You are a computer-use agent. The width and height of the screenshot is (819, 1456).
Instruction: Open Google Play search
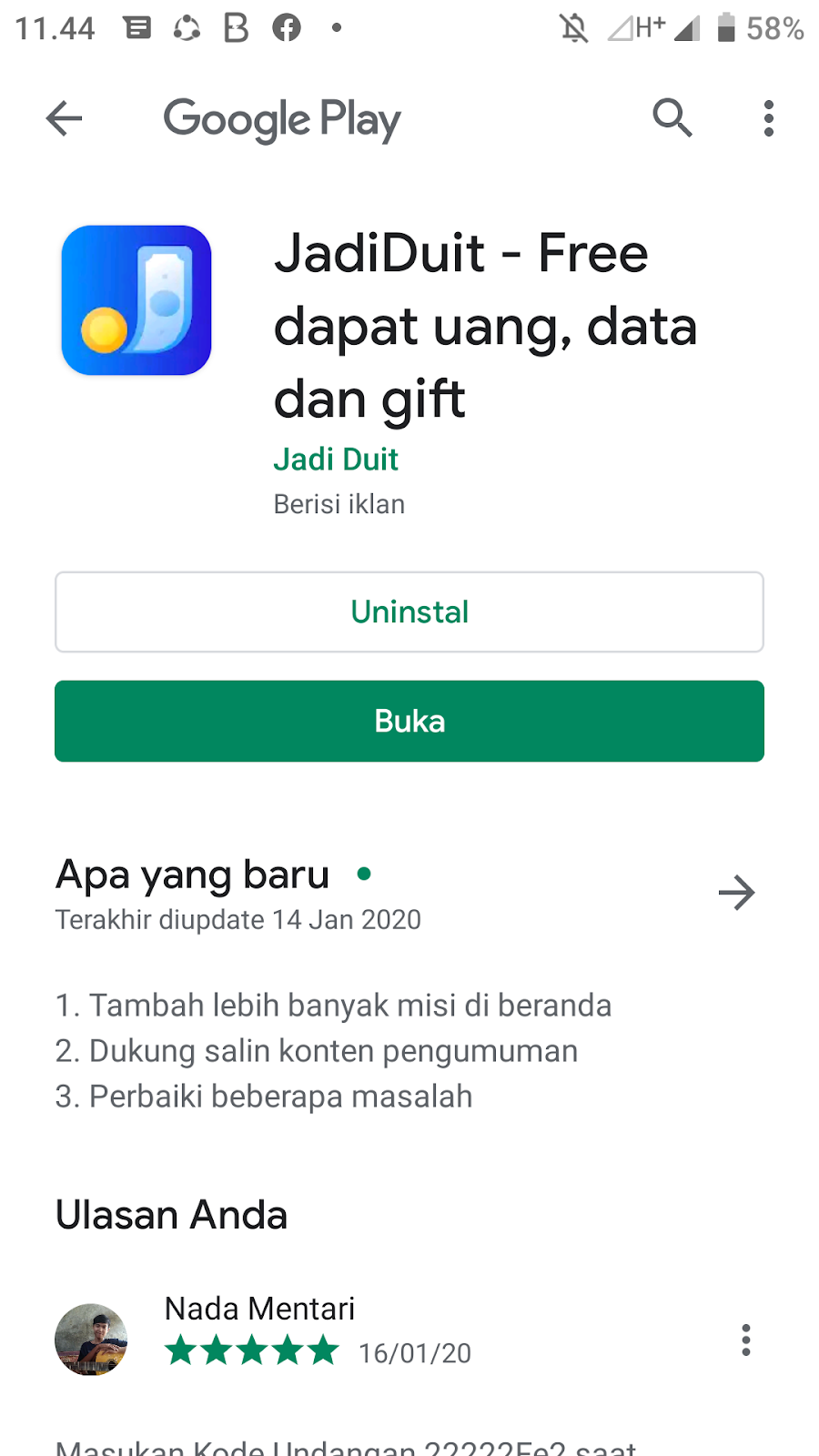pyautogui.click(x=672, y=117)
